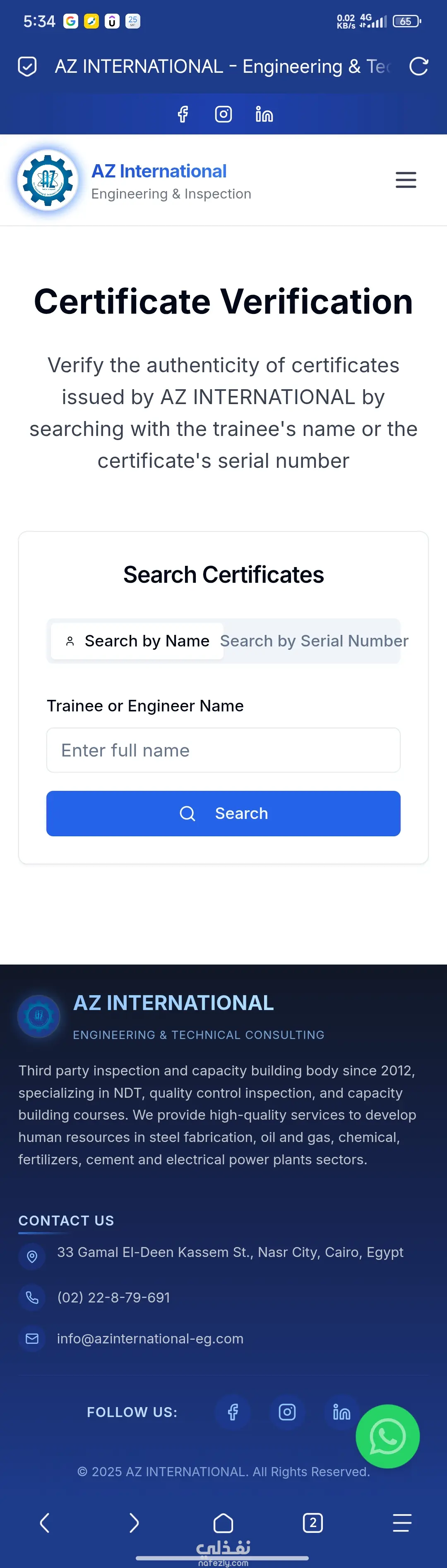Image resolution: width=447 pixels, height=1568 pixels.
Task: Go to AZ International header logo link
Action: [x=48, y=180]
